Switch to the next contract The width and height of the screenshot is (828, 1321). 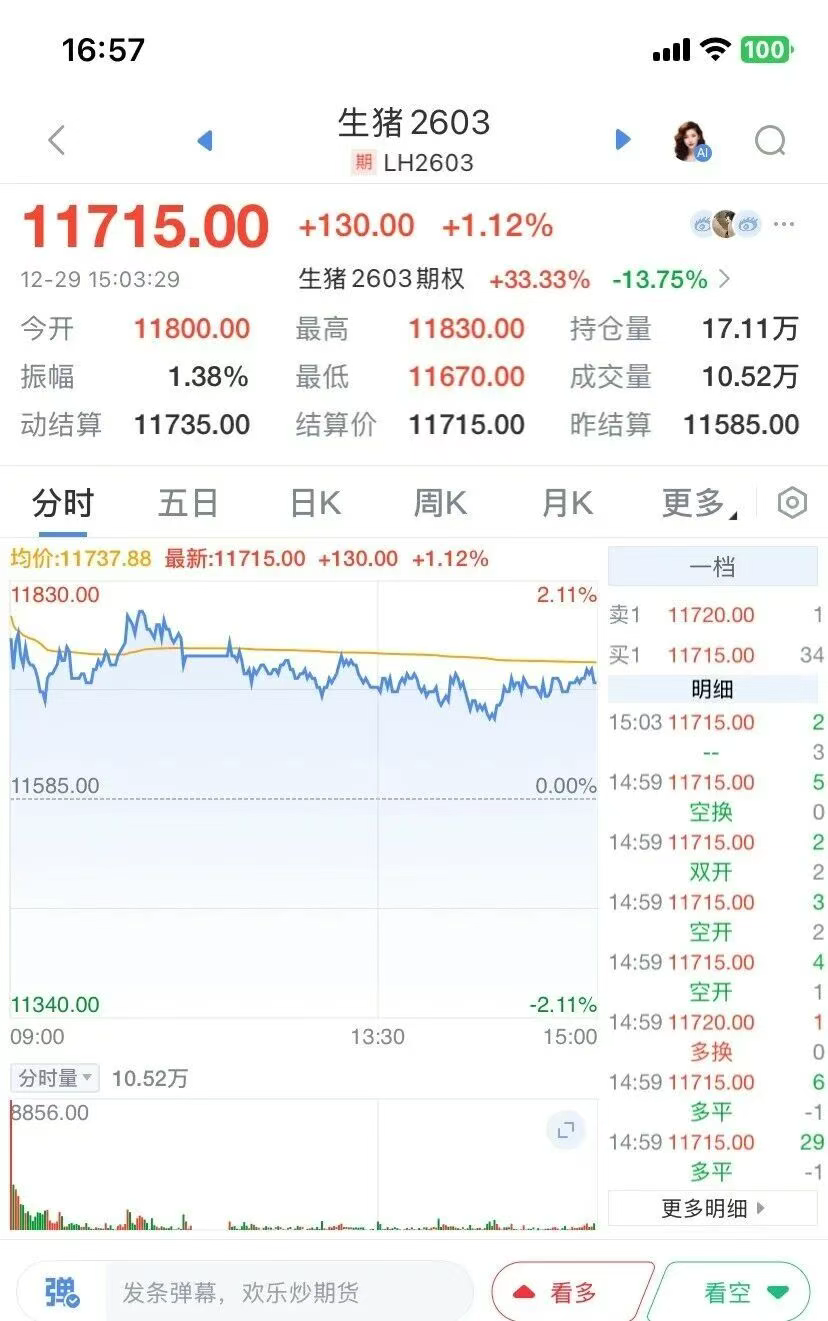pos(622,140)
